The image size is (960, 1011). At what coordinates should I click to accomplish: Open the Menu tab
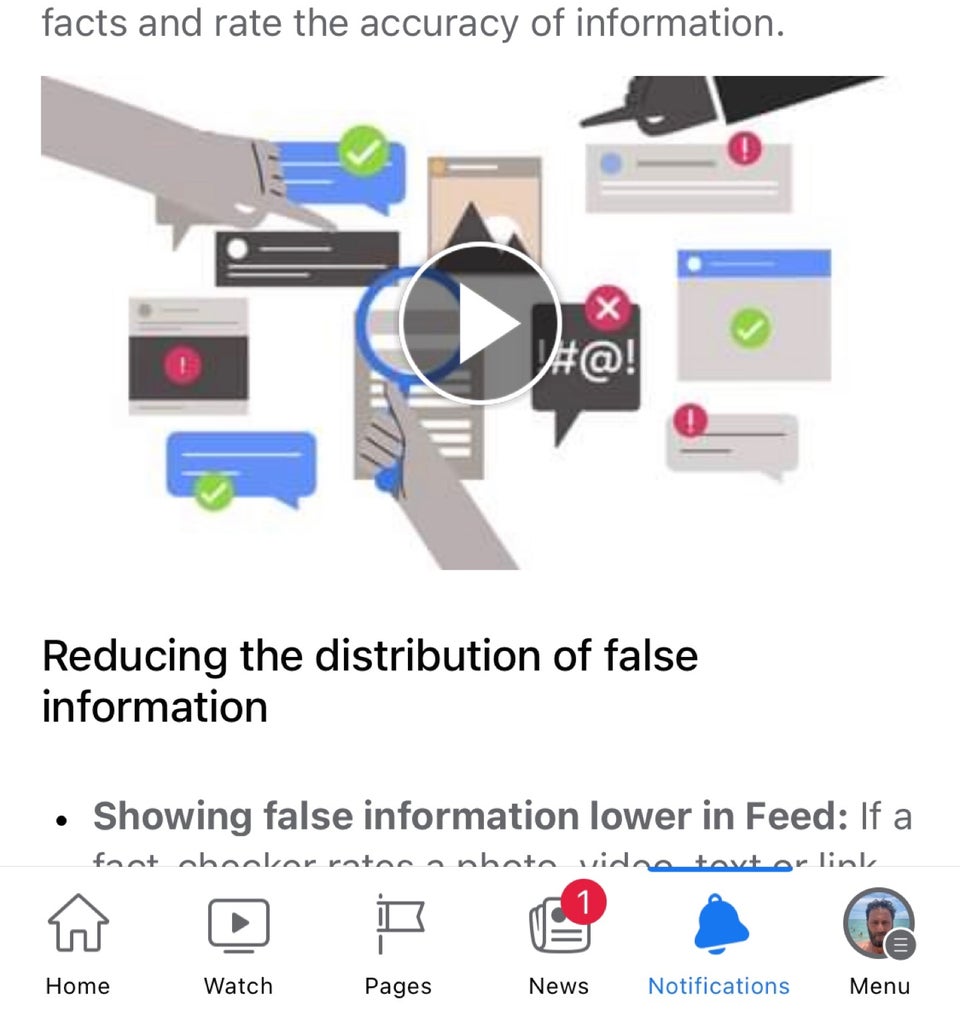coord(879,943)
